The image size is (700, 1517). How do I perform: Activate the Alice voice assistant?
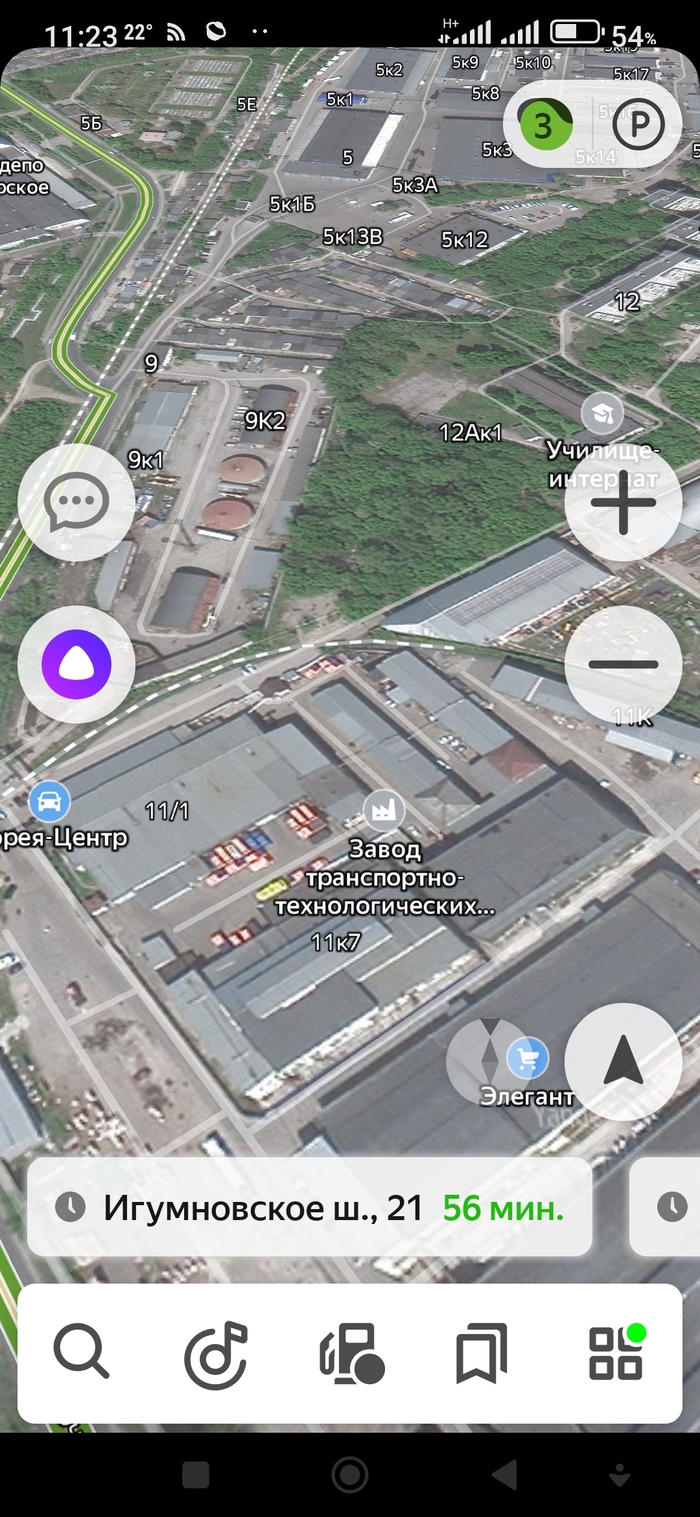tap(76, 664)
